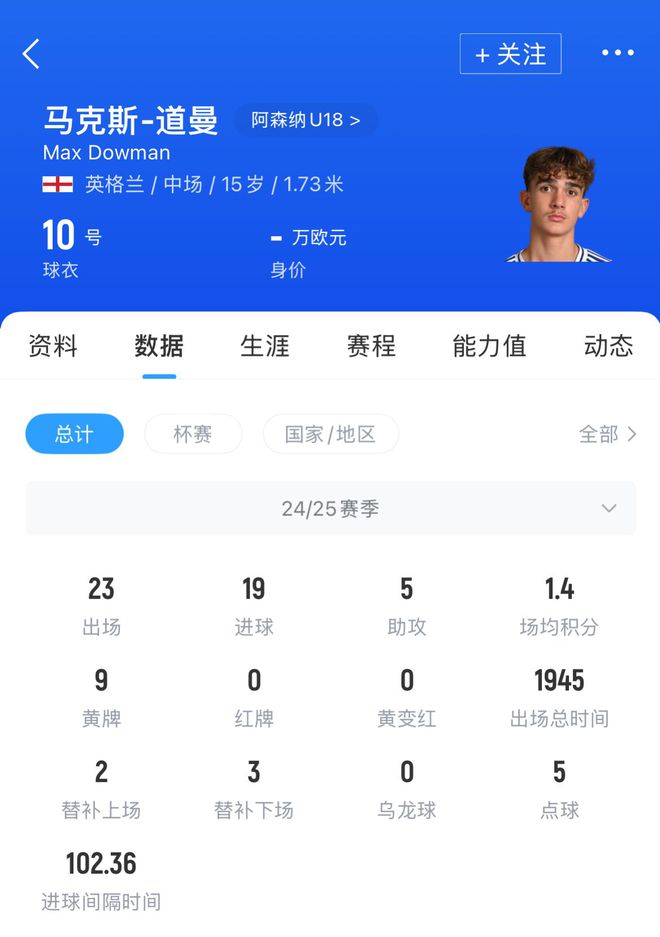
Task: Open 全部 to see all competitions
Action: click(607, 434)
